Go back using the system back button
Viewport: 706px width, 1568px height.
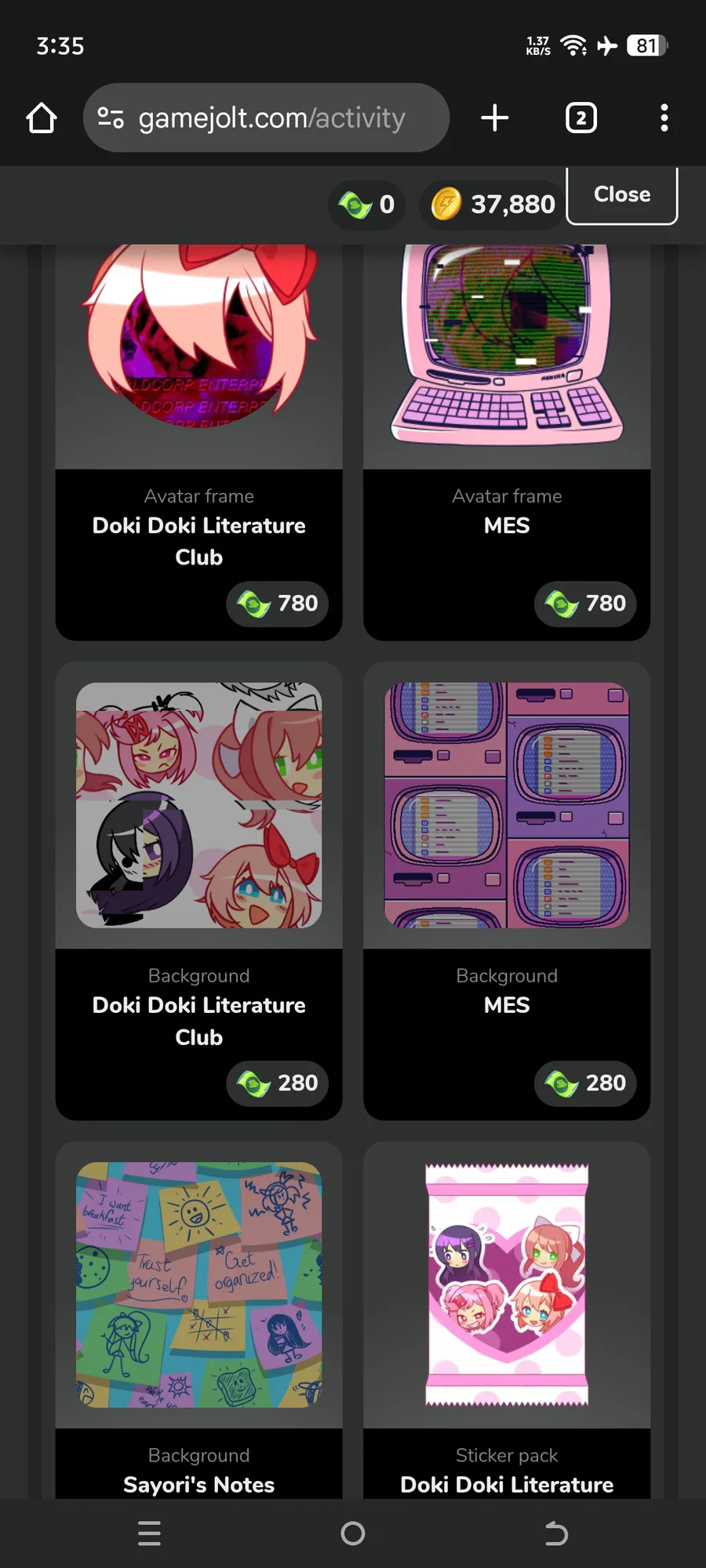(556, 1533)
